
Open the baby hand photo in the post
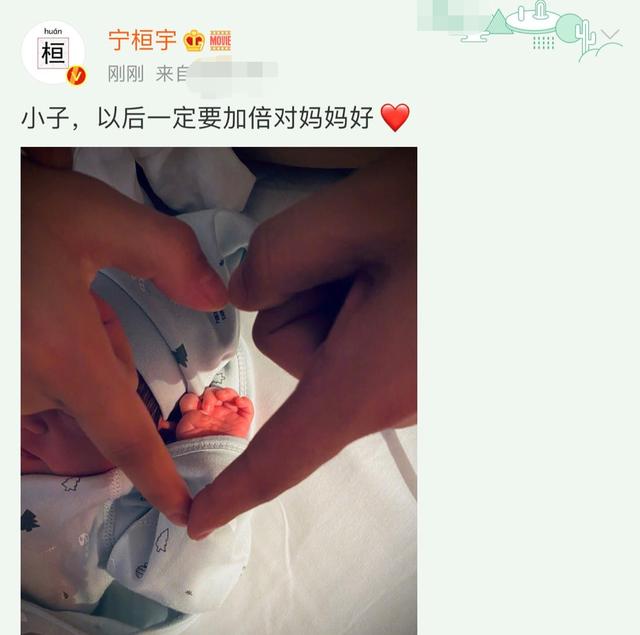pos(219,390)
